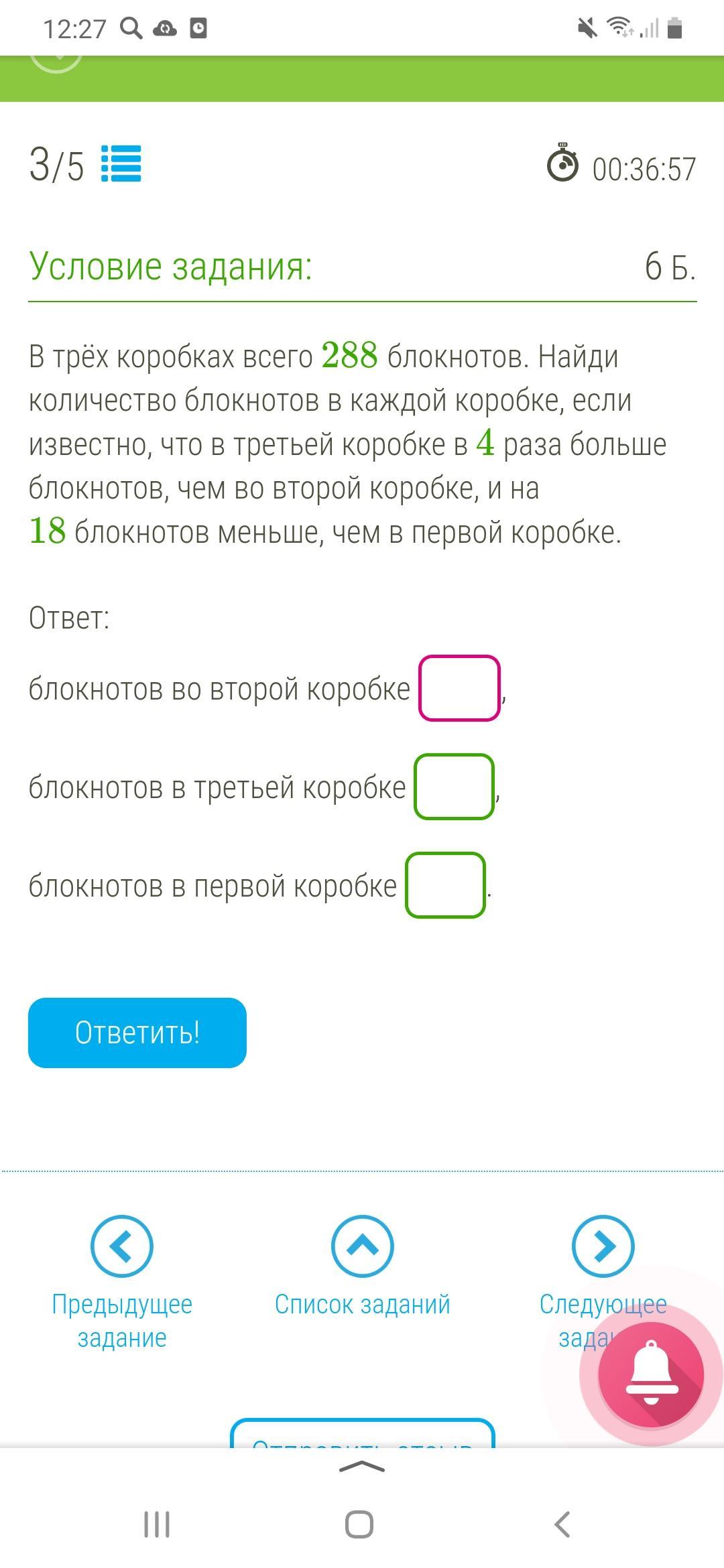Screen dimensions: 724x1568
Task: Tap the answer field for the third box
Action: (x=454, y=787)
